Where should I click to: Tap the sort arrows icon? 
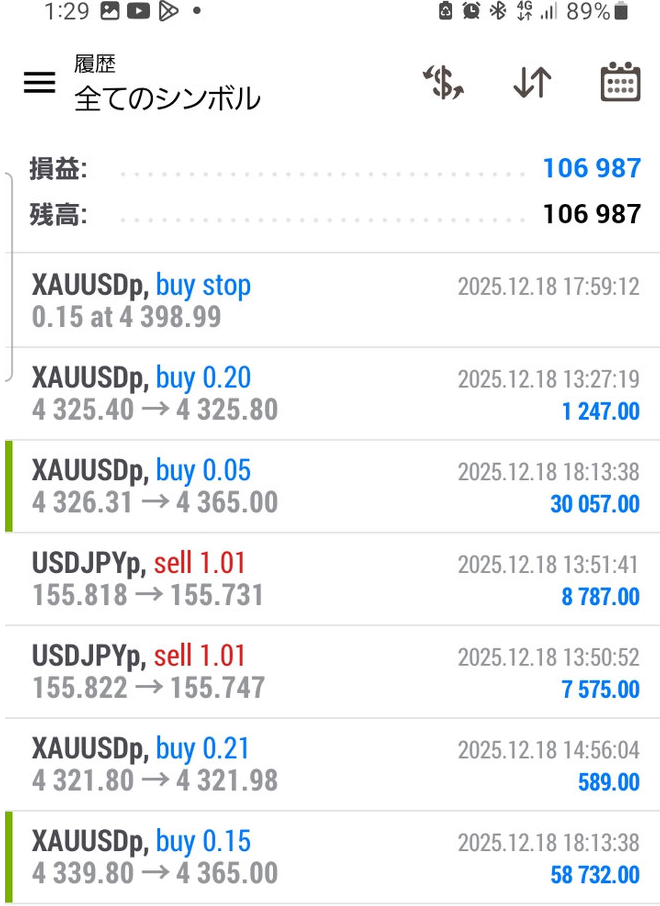click(532, 83)
